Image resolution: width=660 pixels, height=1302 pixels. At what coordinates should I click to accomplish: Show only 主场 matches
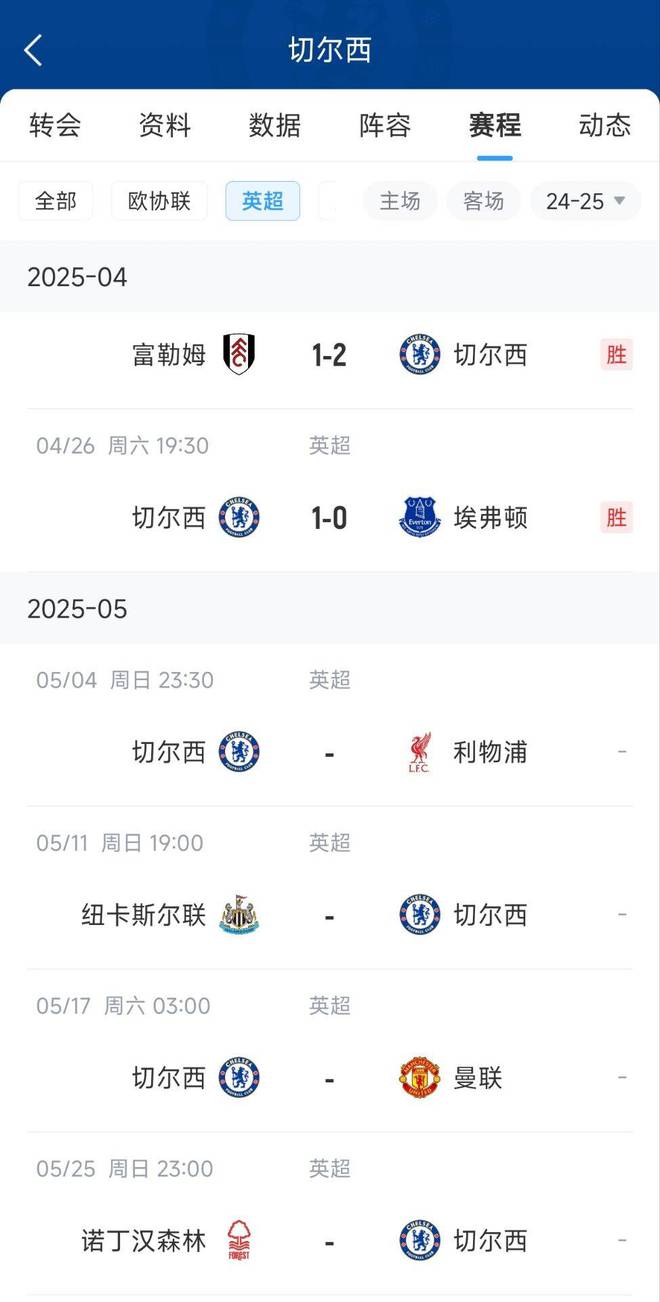pyautogui.click(x=400, y=201)
